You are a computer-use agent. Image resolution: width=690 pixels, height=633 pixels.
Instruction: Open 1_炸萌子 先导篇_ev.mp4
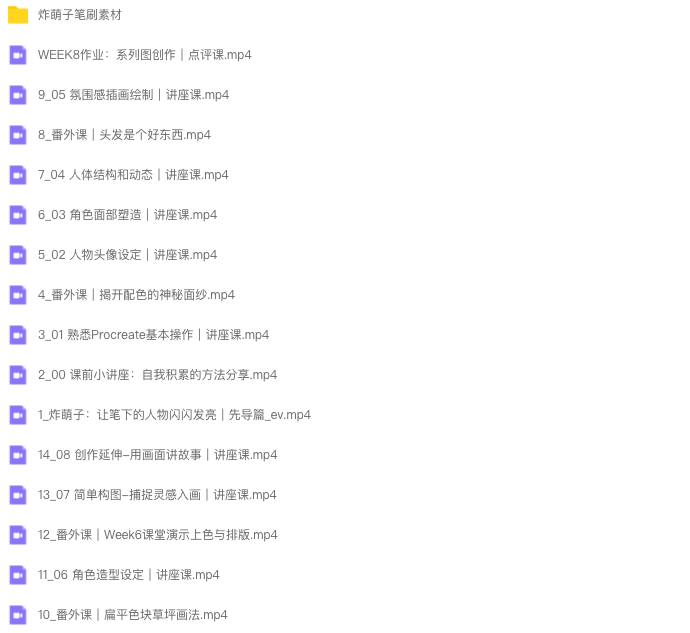(174, 415)
